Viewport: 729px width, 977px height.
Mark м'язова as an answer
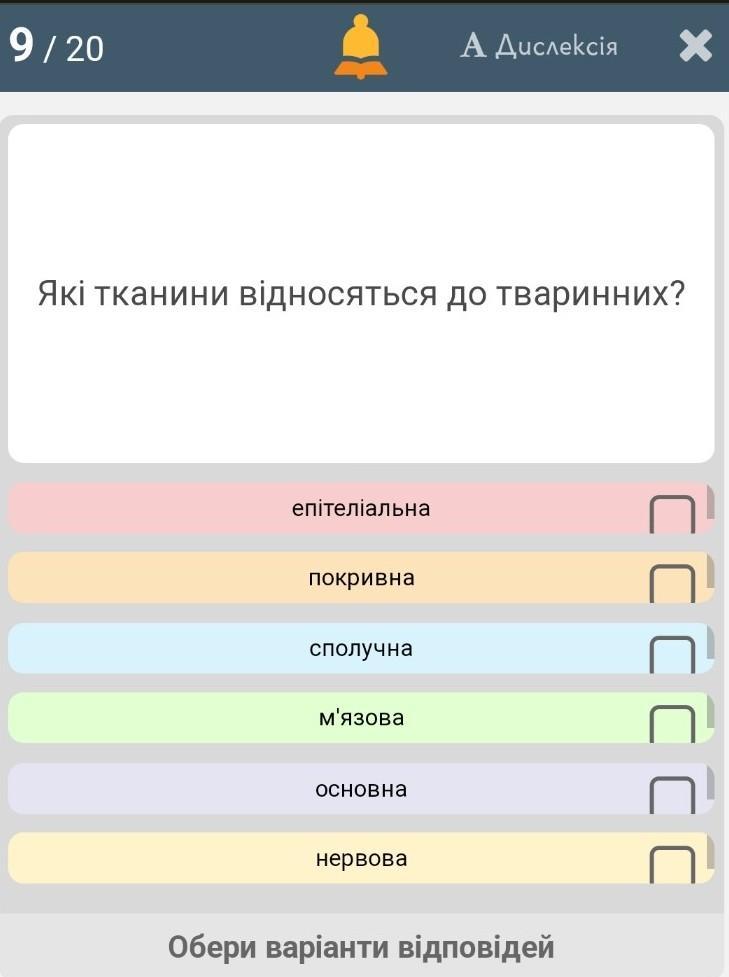point(361,718)
